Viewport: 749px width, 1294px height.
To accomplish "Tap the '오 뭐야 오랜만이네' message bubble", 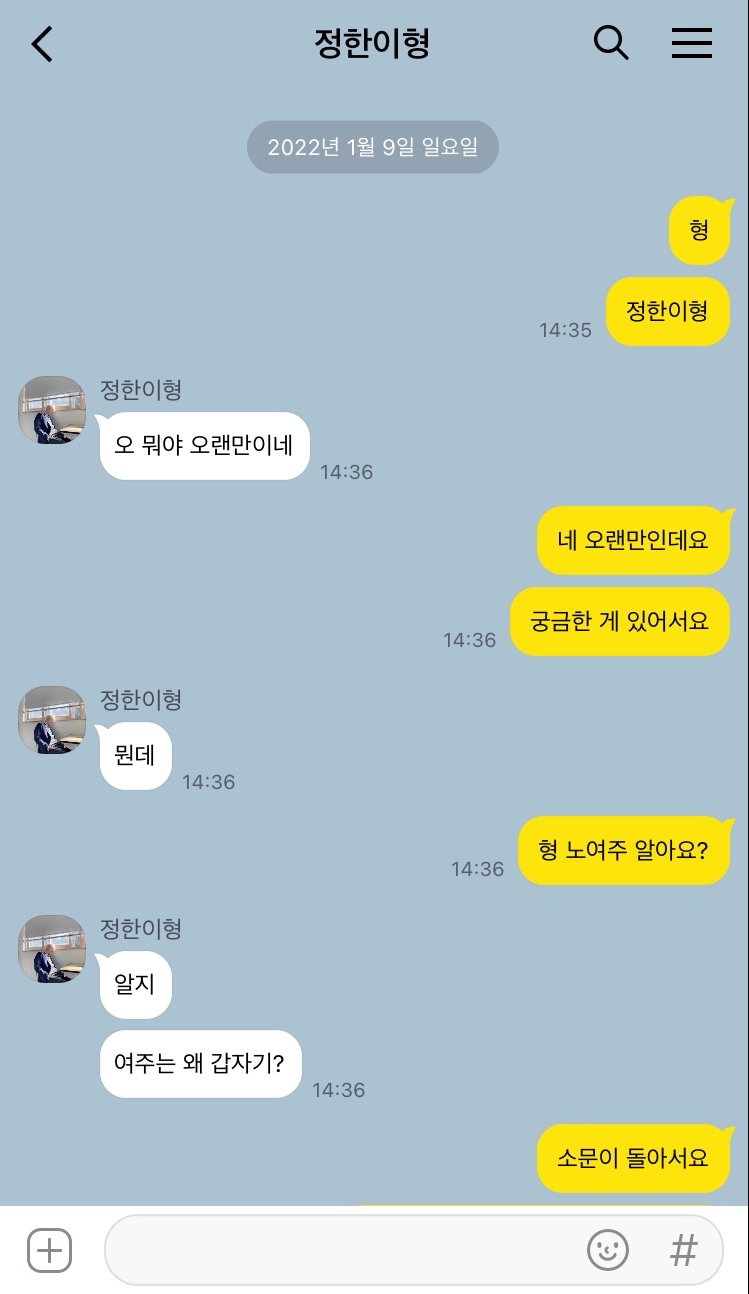I will click(204, 446).
